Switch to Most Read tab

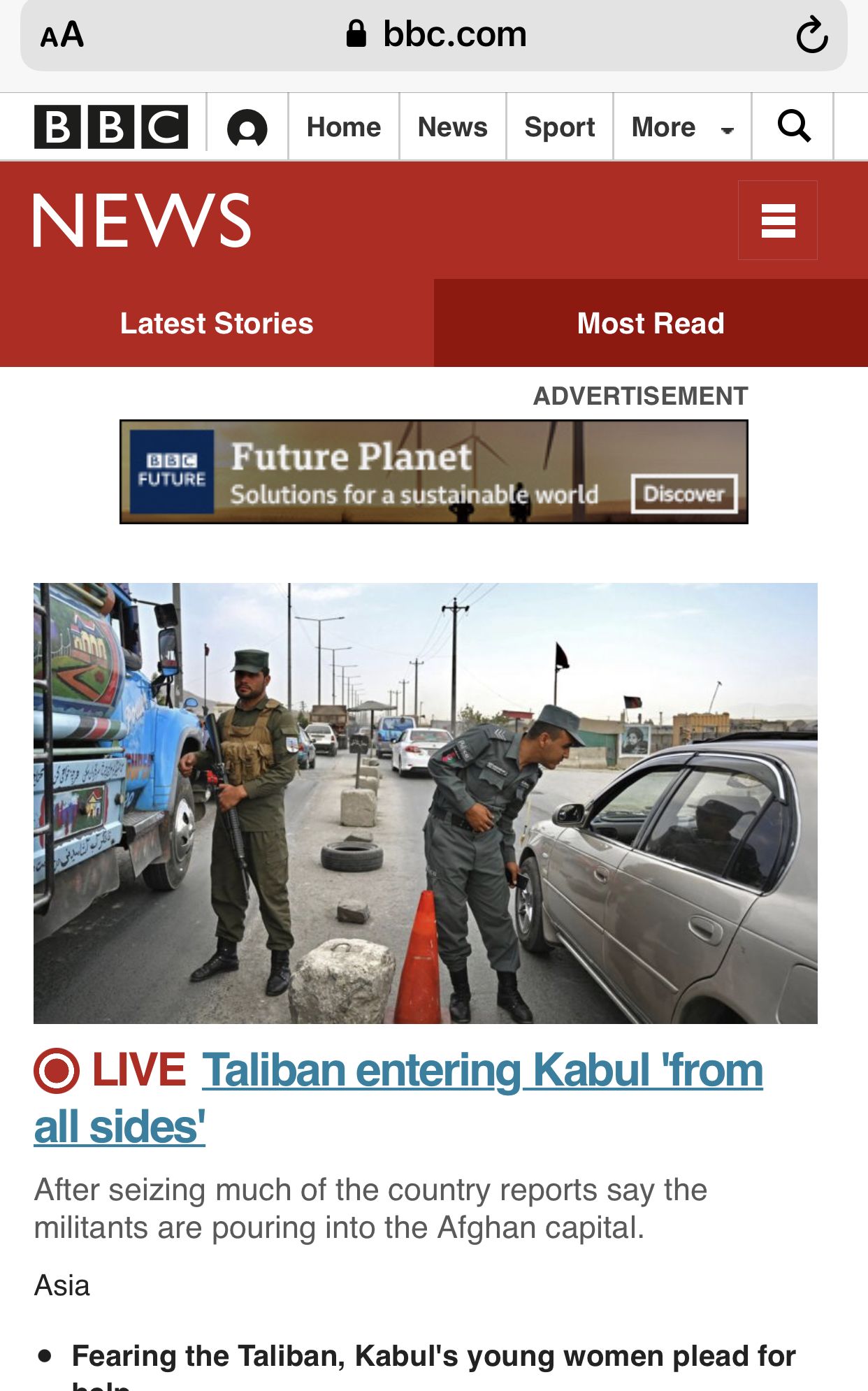(650, 324)
